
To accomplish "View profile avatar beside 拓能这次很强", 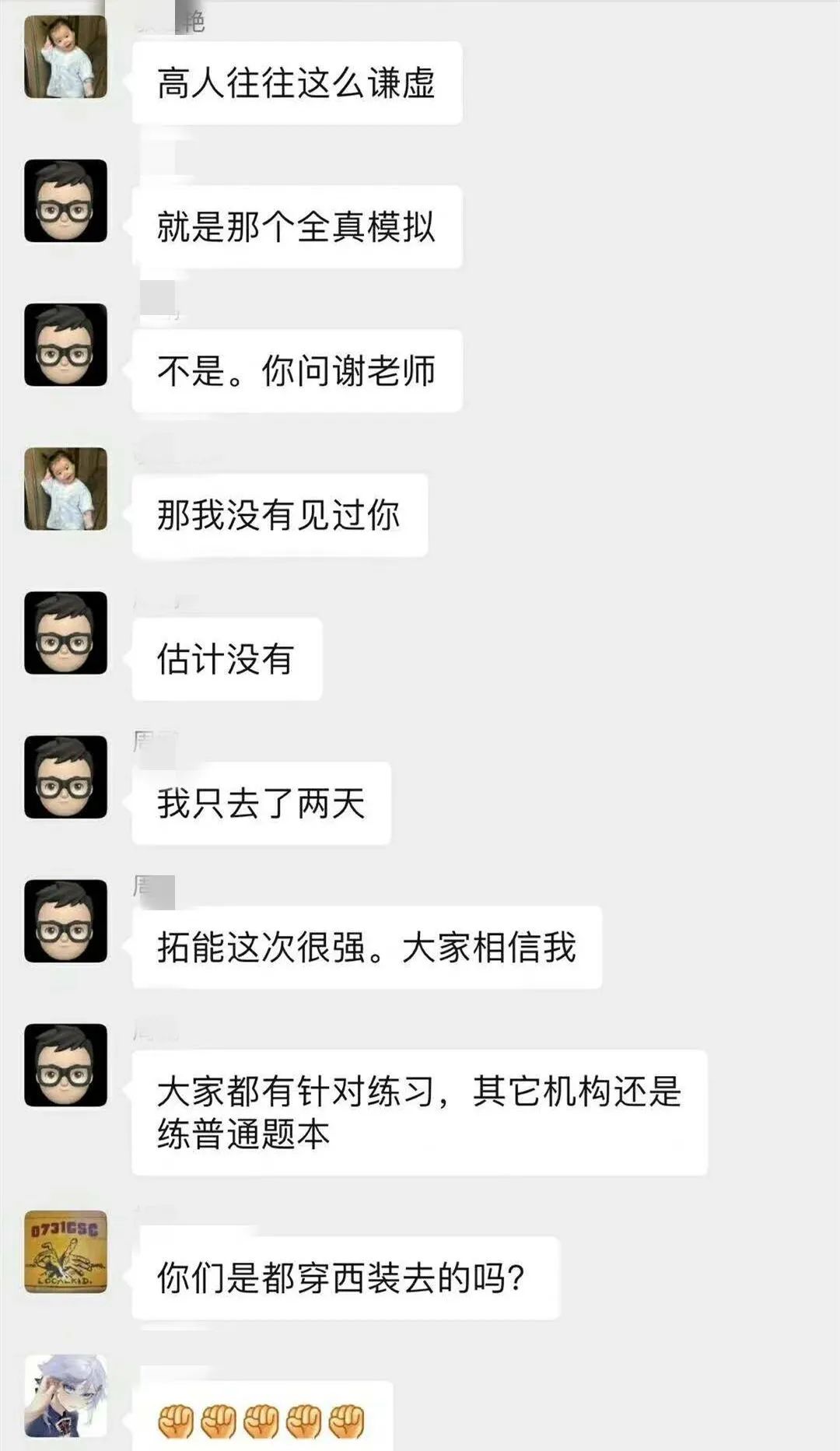I will pyautogui.click(x=65, y=920).
